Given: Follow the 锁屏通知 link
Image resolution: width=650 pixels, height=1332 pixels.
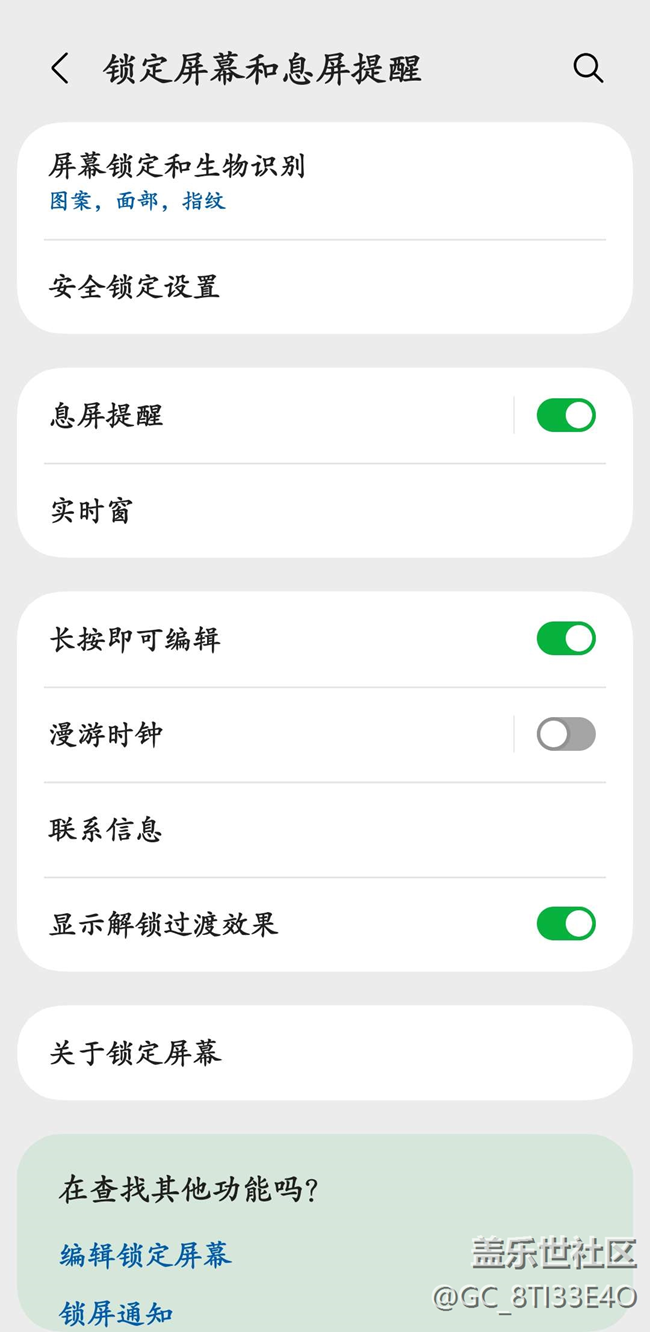Looking at the screenshot, I should click(x=117, y=1313).
